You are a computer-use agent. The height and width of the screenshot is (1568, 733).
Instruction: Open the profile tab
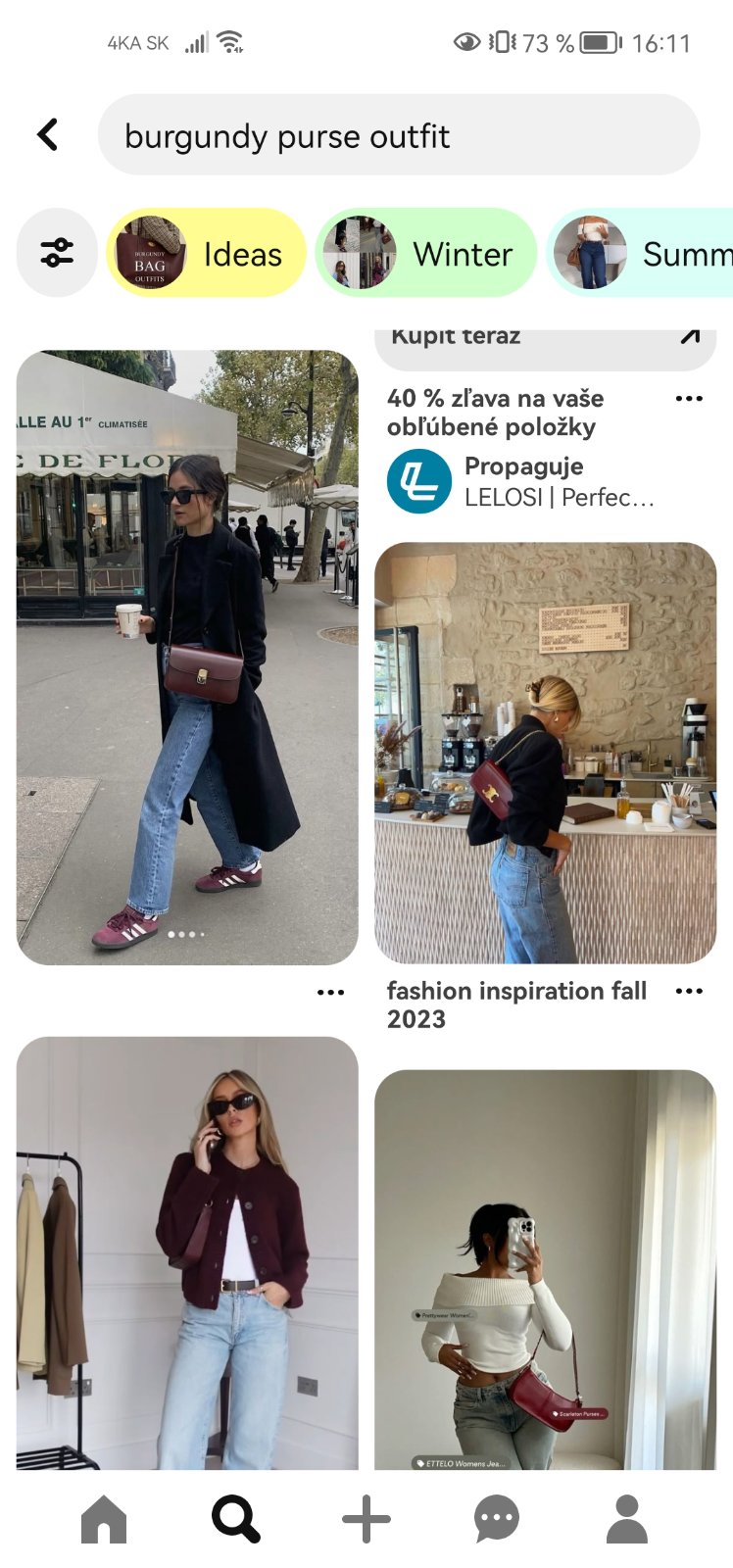tap(627, 1519)
